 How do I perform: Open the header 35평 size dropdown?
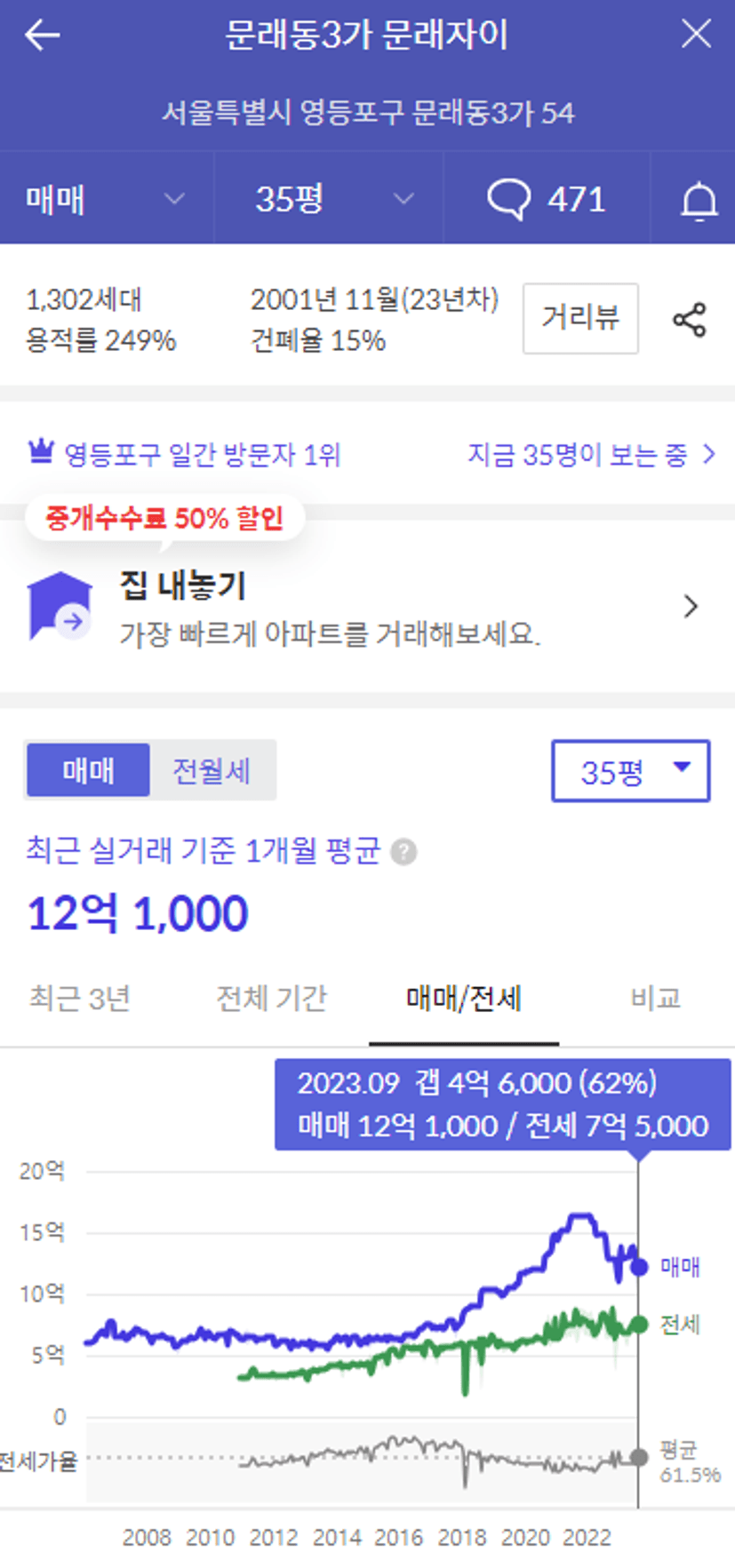329,199
